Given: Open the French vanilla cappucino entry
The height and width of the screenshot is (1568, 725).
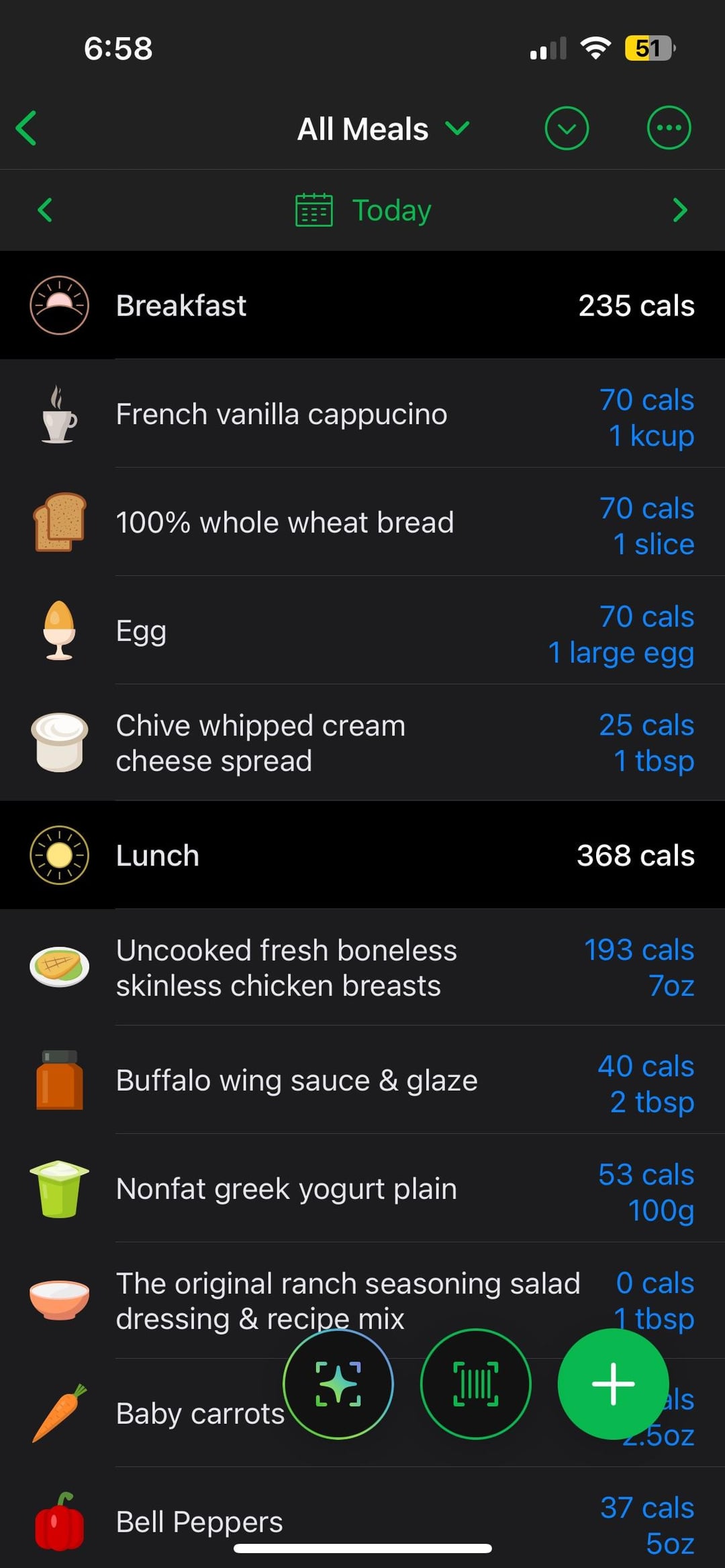Looking at the screenshot, I should tap(362, 414).
